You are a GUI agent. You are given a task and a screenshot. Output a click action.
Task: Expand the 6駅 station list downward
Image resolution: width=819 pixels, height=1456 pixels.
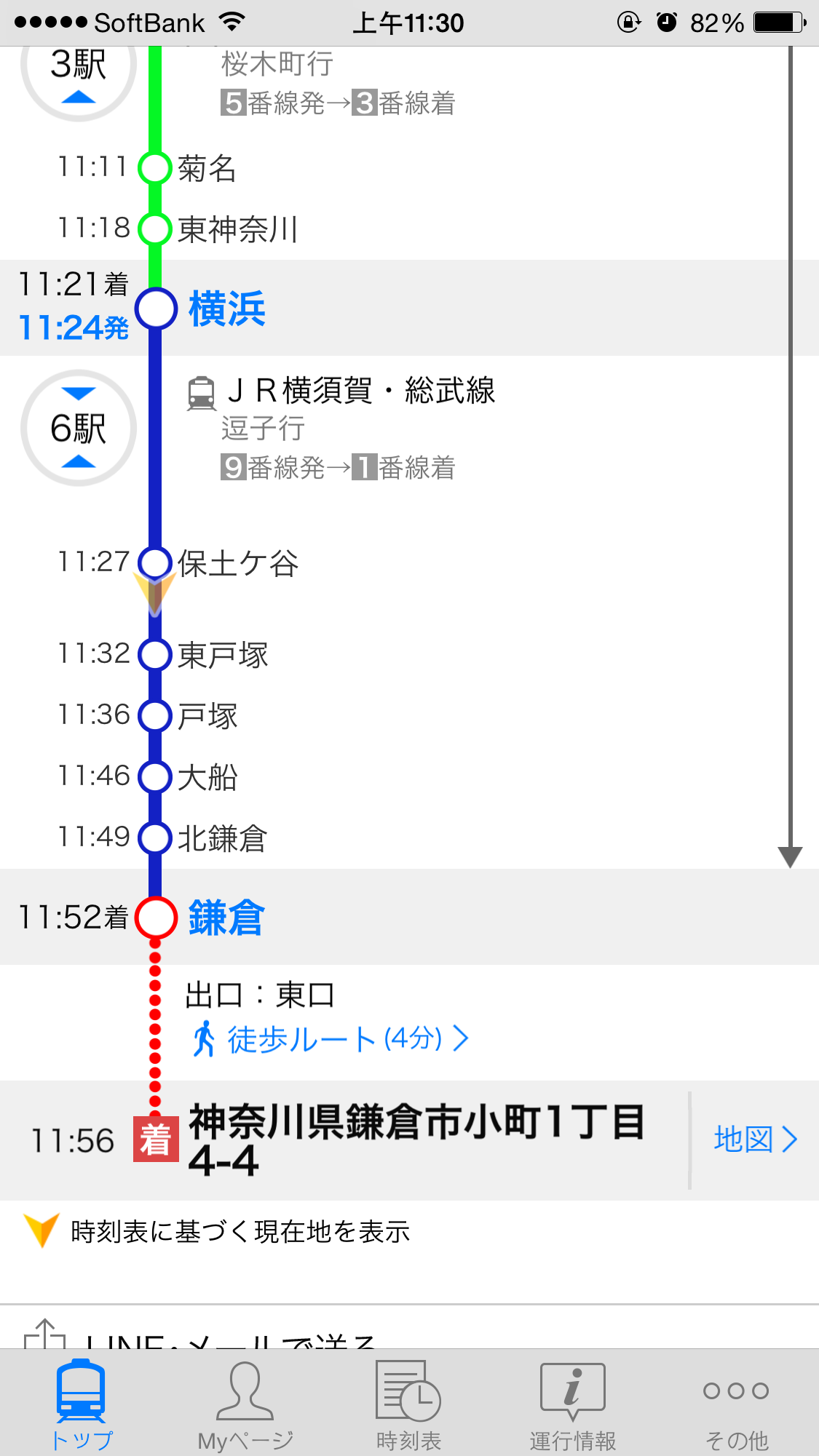point(77,393)
